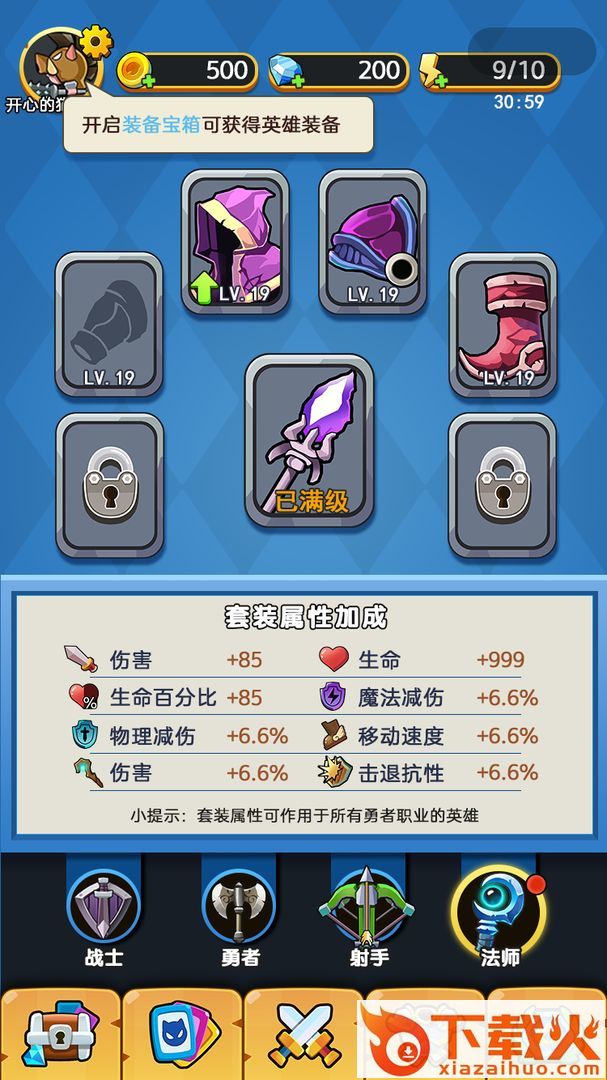Select the purple helmet equipment
Viewport: 607px width, 1080px height.
372,240
